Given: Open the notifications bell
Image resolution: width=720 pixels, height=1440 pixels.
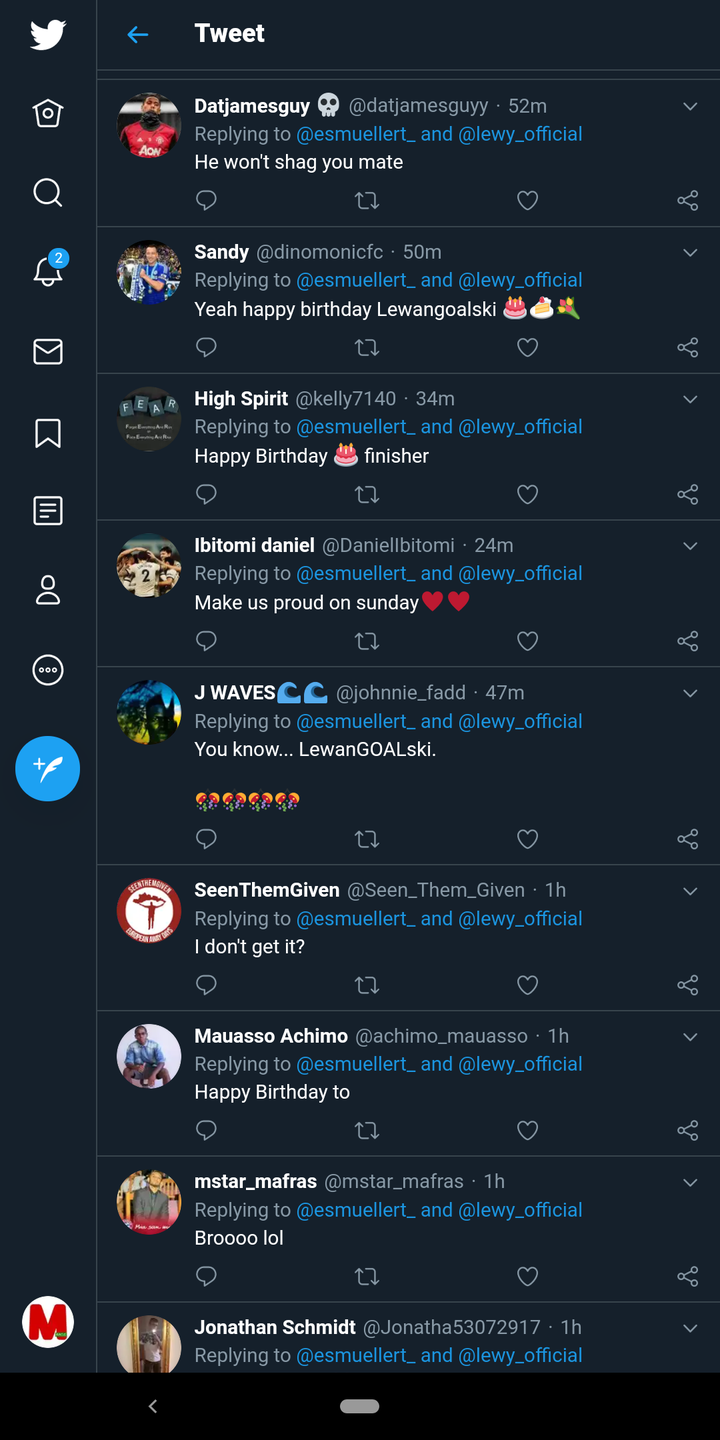Looking at the screenshot, I should [x=48, y=271].
